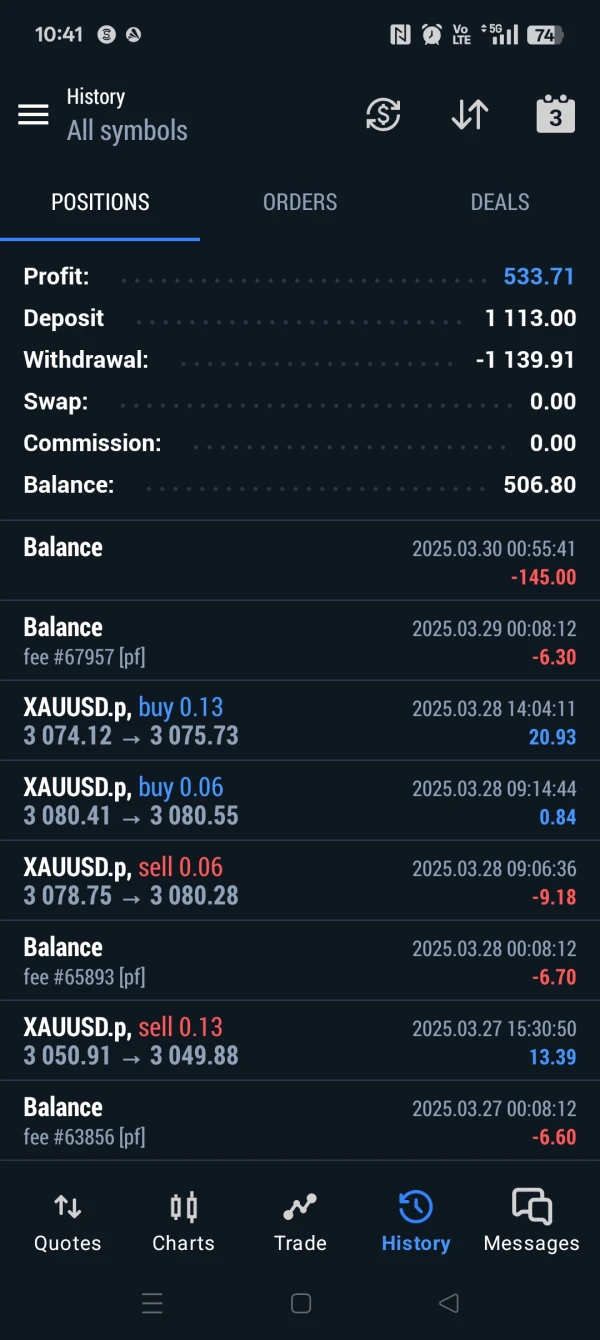Open the Balance entry showing -145.00
Viewport: 600px width, 1340px height.
[300, 561]
